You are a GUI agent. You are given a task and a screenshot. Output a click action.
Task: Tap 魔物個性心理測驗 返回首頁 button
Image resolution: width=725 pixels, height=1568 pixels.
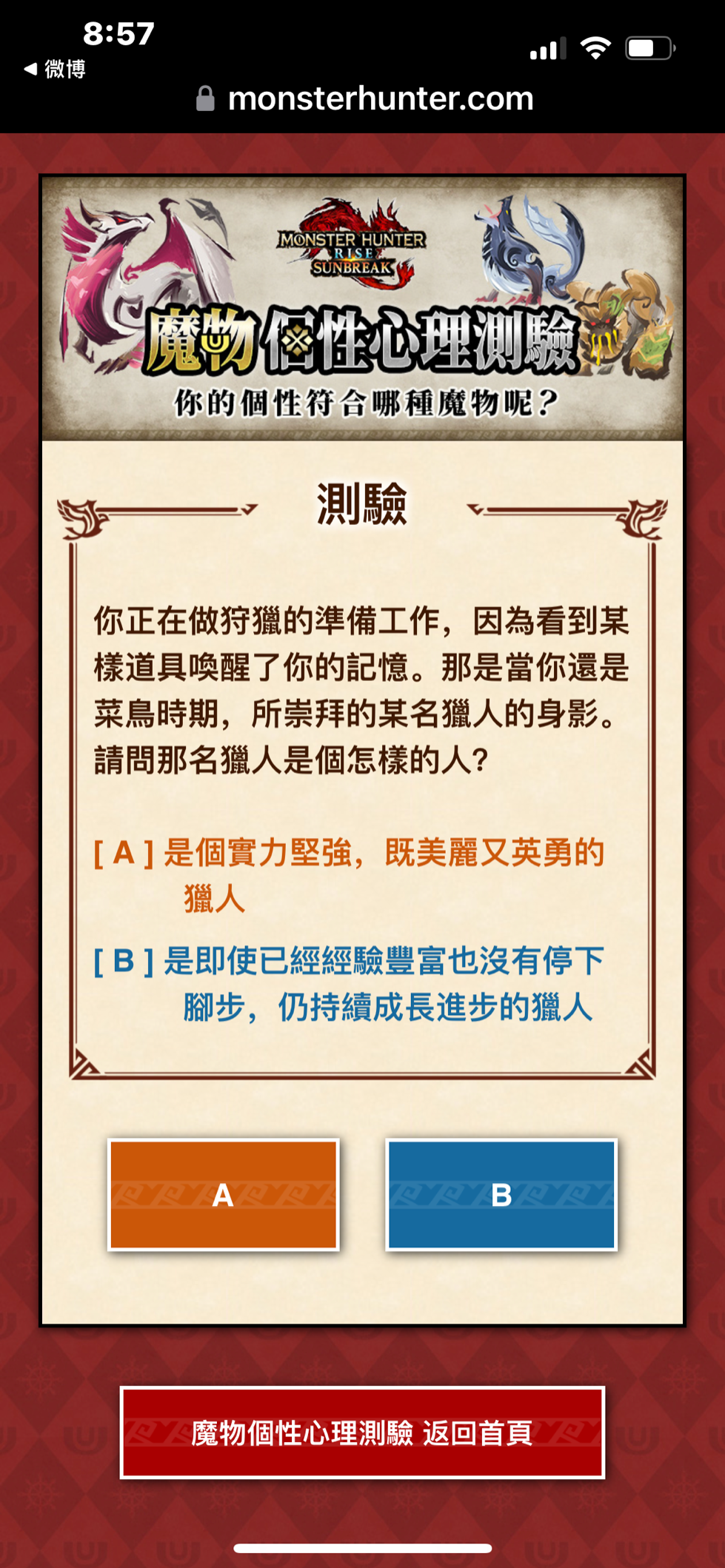coord(362,1433)
